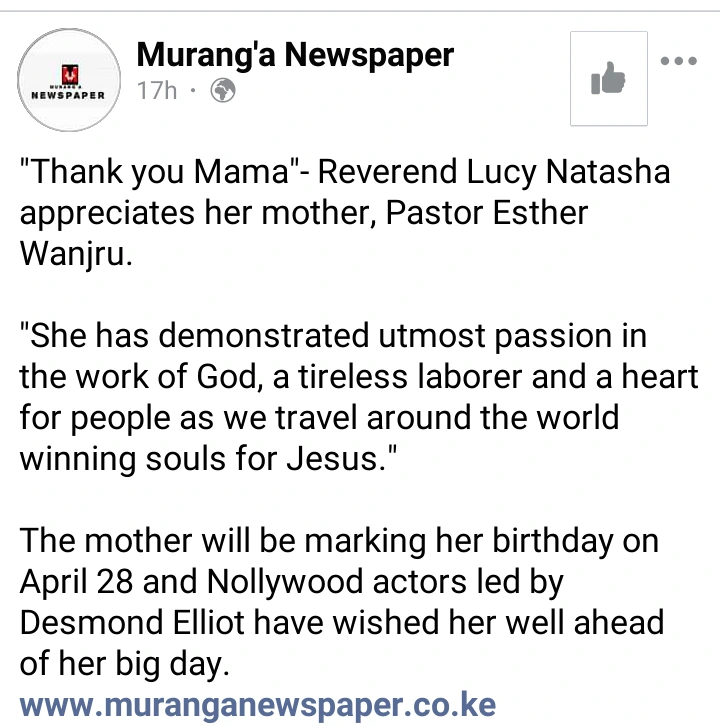
Task: Like the Murang'a Newspaper page
Action: (x=608, y=78)
